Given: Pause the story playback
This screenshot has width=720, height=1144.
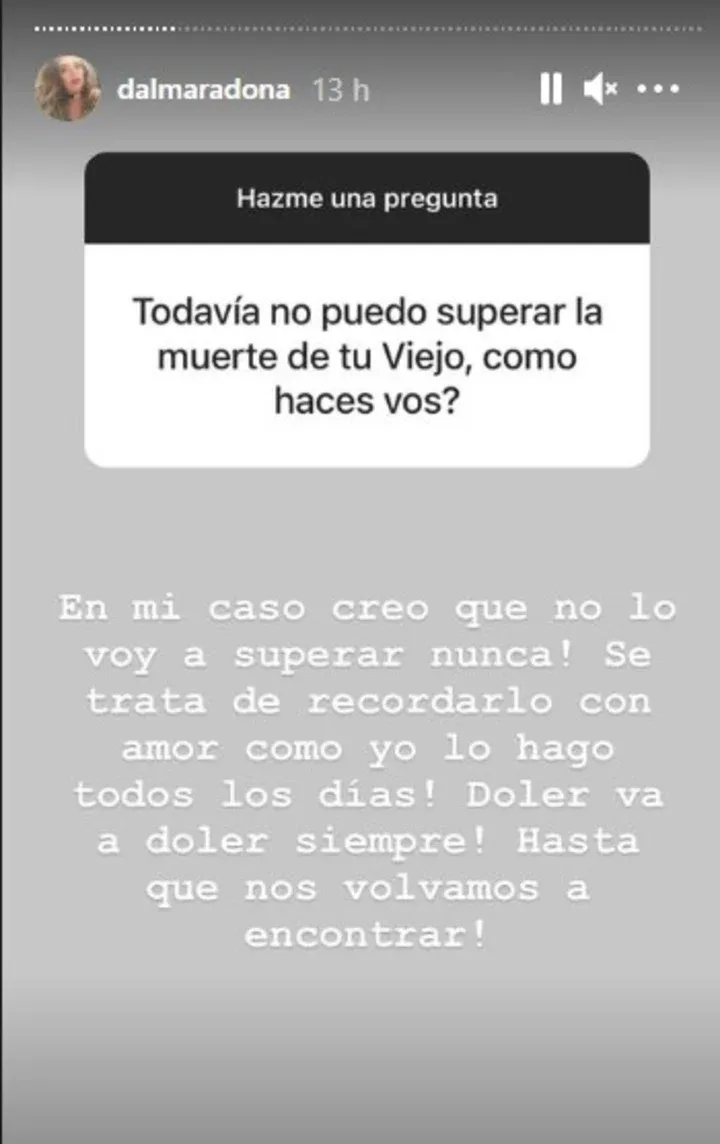Looking at the screenshot, I should (550, 90).
